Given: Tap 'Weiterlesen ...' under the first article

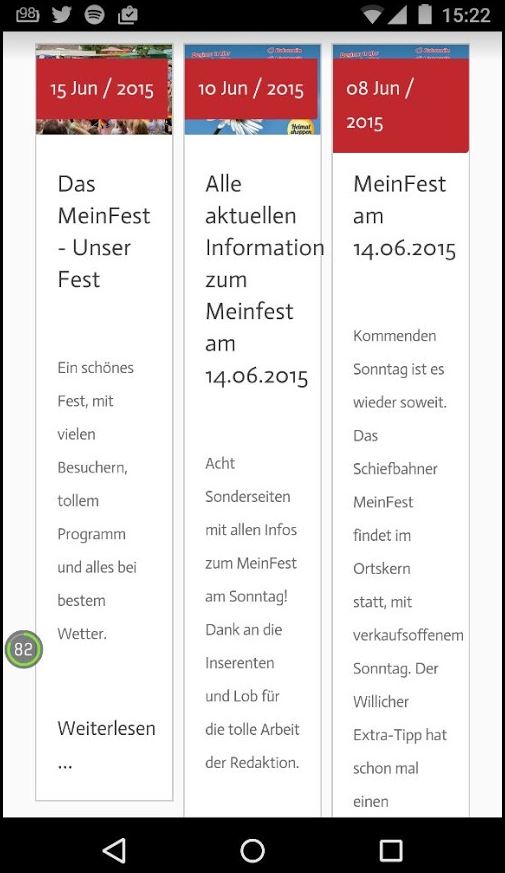Looking at the screenshot, I should (x=106, y=746).
